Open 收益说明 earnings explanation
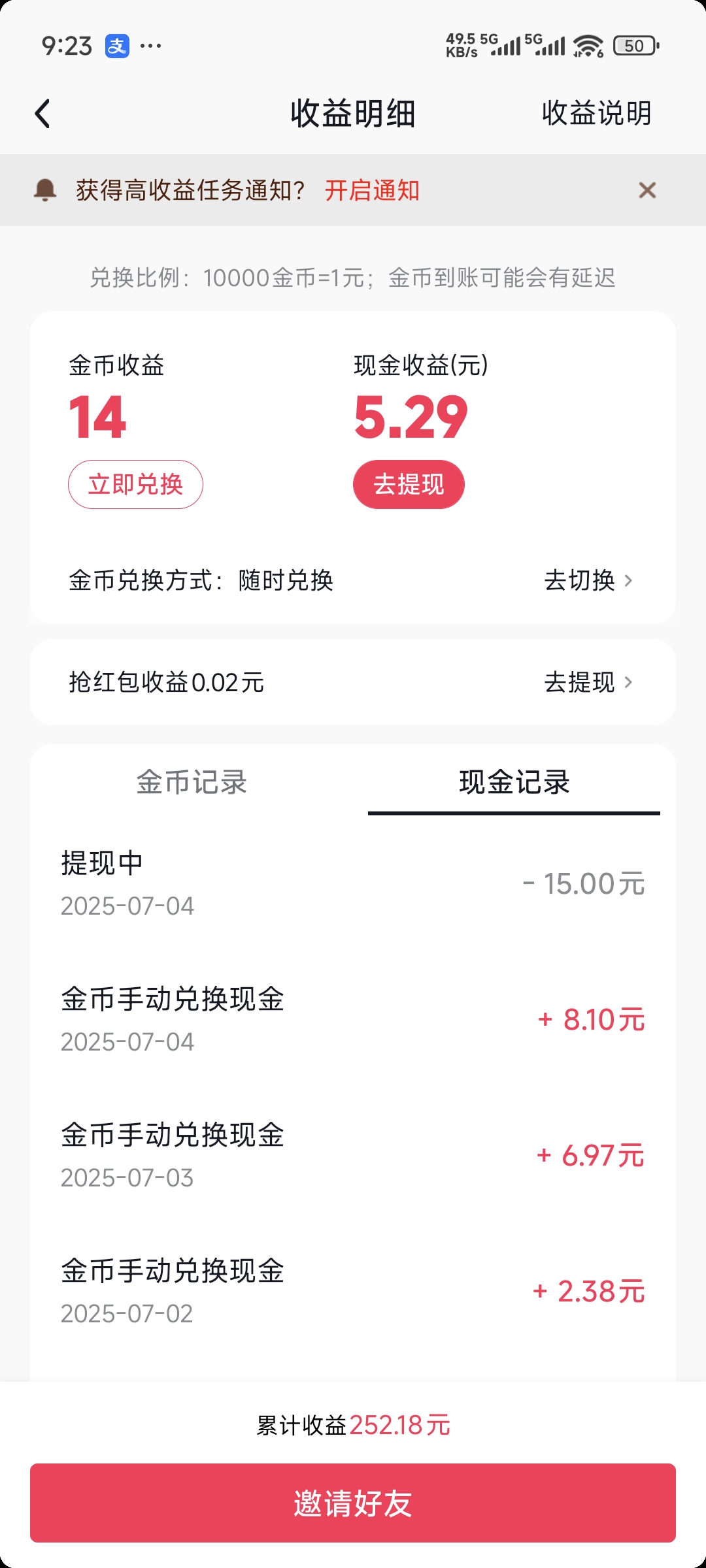The width and height of the screenshot is (706, 1568). coord(596,114)
